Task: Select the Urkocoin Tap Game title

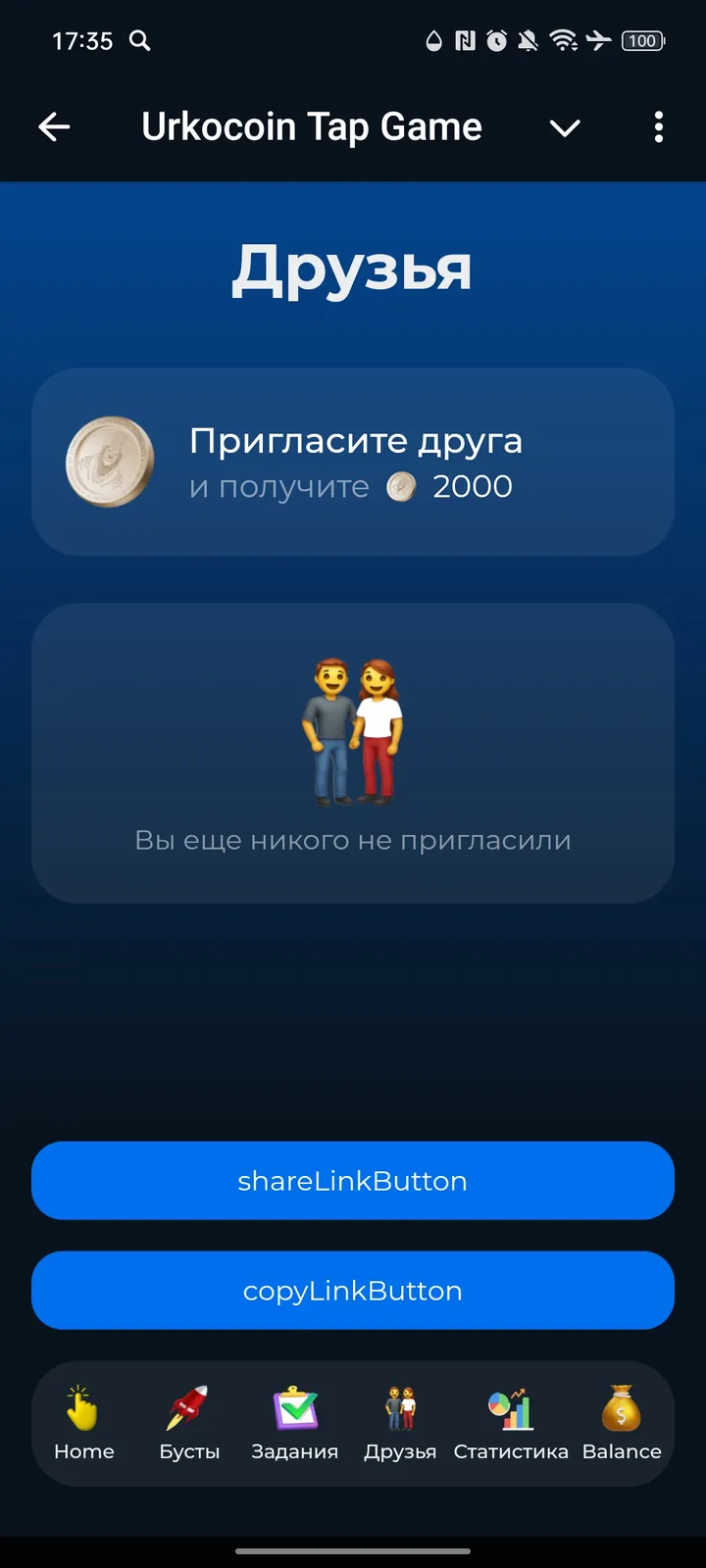Action: pyautogui.click(x=313, y=125)
